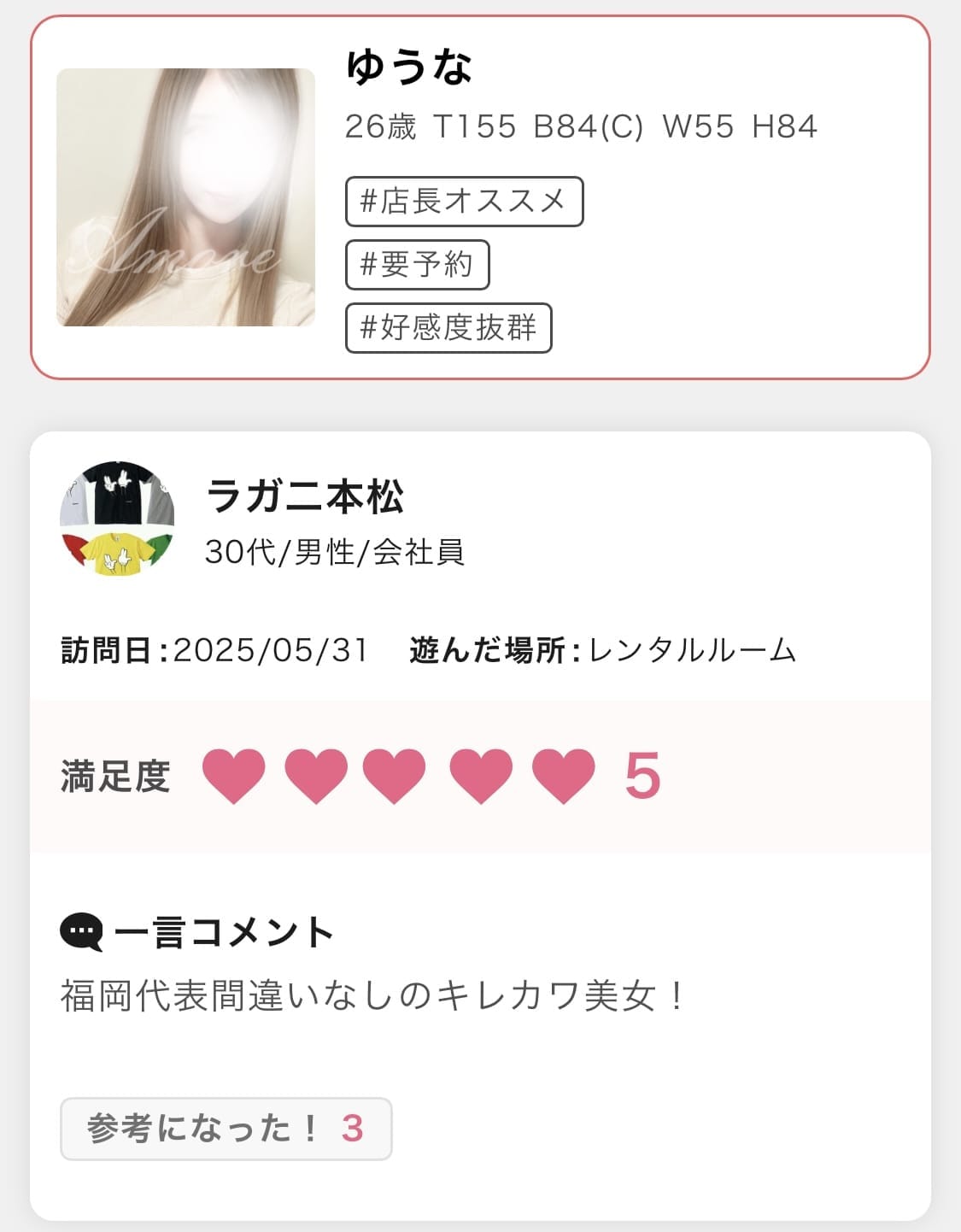Open ゆうな's blurred profile photo
The image size is (961, 1232).
[x=188, y=200]
